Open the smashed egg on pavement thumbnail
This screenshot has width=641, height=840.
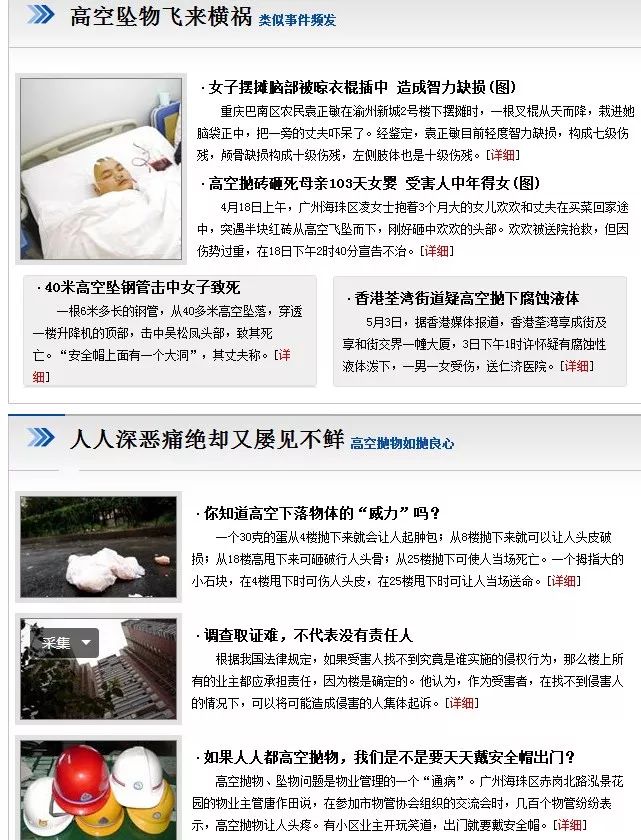[x=98, y=546]
